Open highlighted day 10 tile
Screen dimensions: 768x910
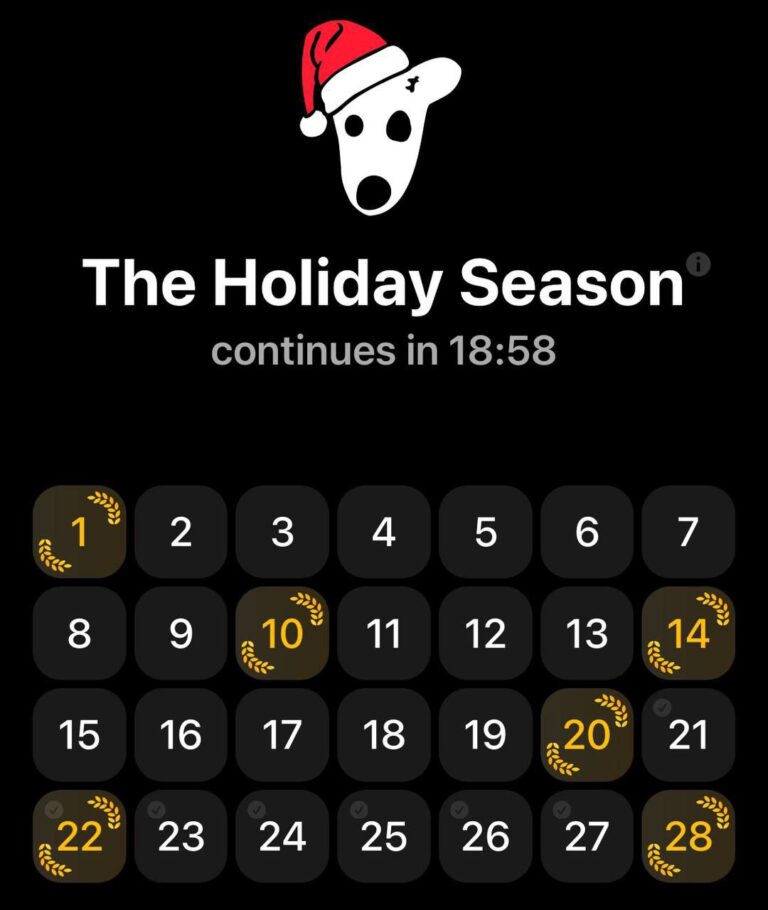click(282, 634)
